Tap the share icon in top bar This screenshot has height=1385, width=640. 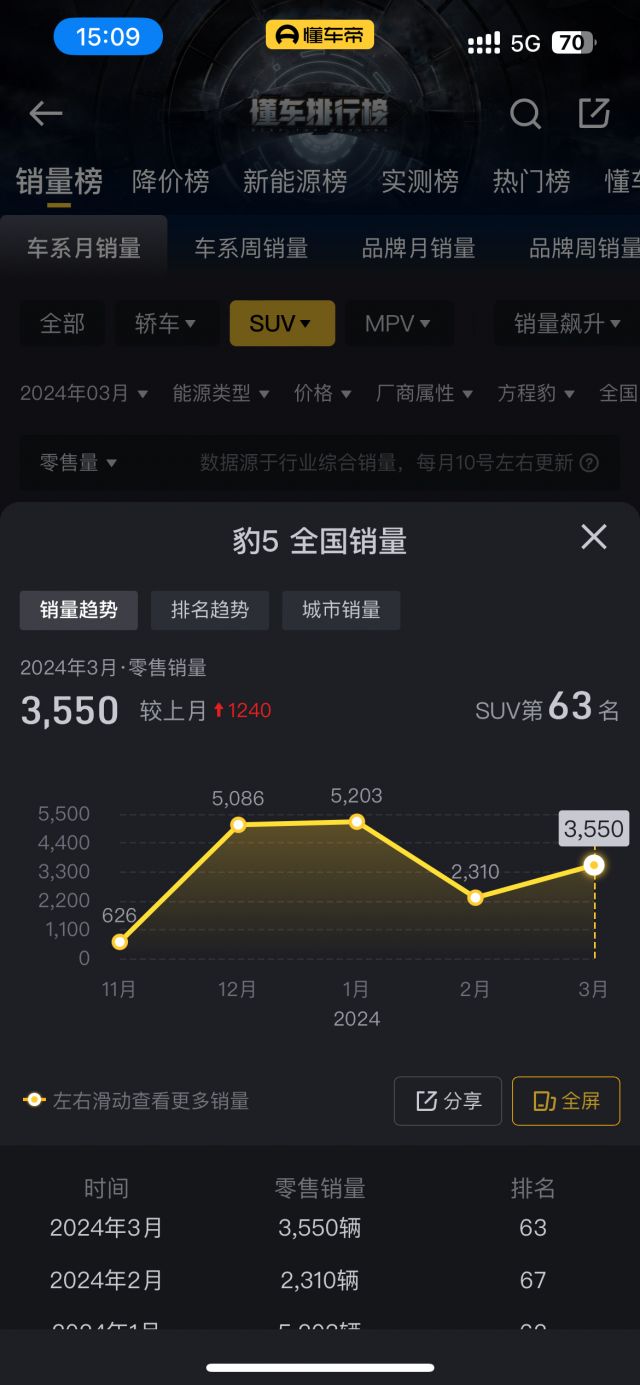click(594, 114)
